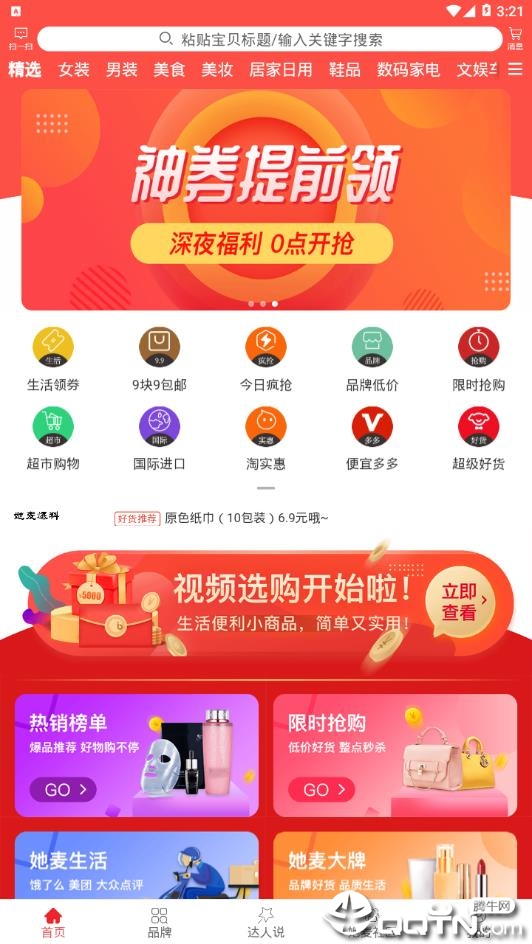Switch to the 品牌 bottom tab
The image size is (532, 944).
tap(159, 923)
